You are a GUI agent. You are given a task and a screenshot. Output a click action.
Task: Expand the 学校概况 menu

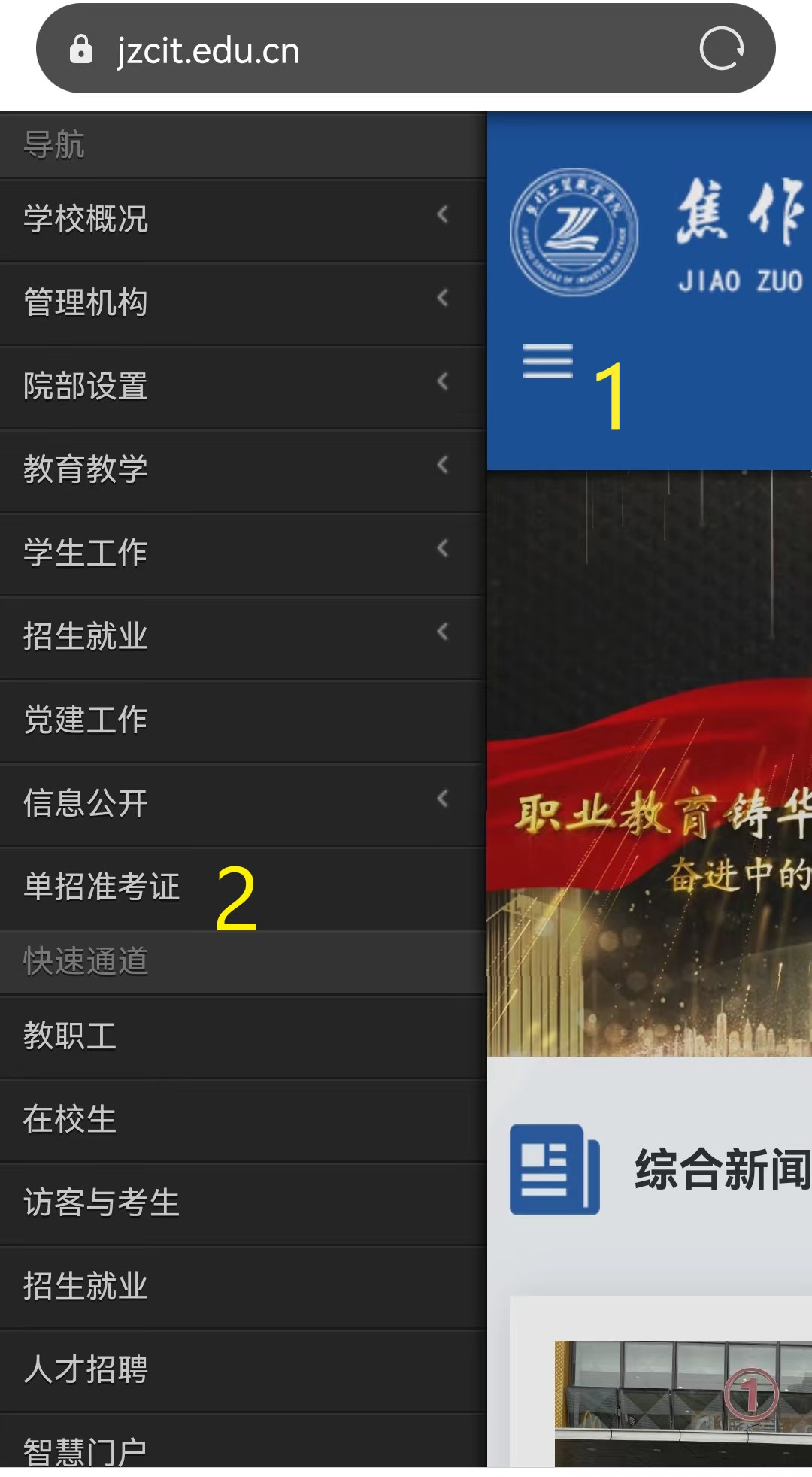tap(241, 220)
